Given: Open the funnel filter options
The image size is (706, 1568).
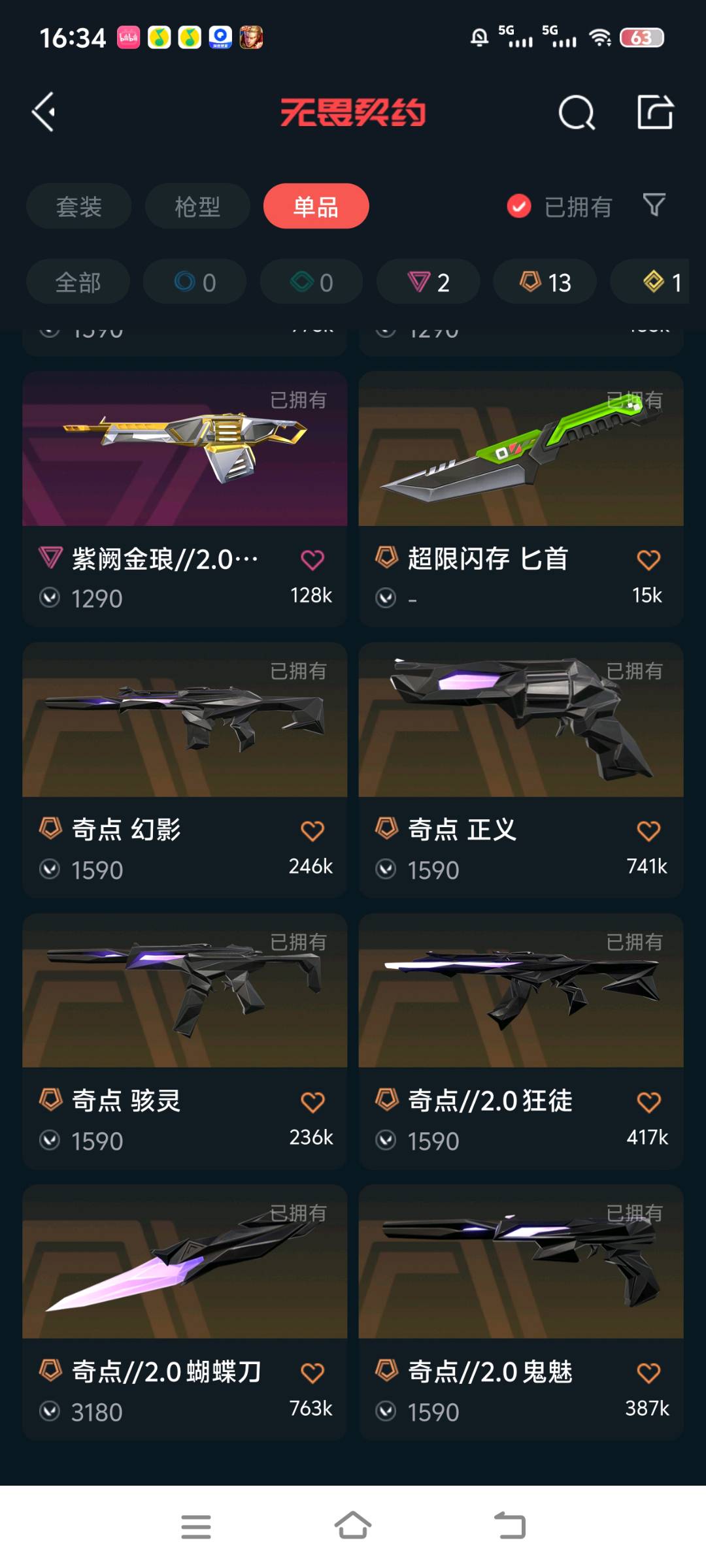Looking at the screenshot, I should click(654, 206).
